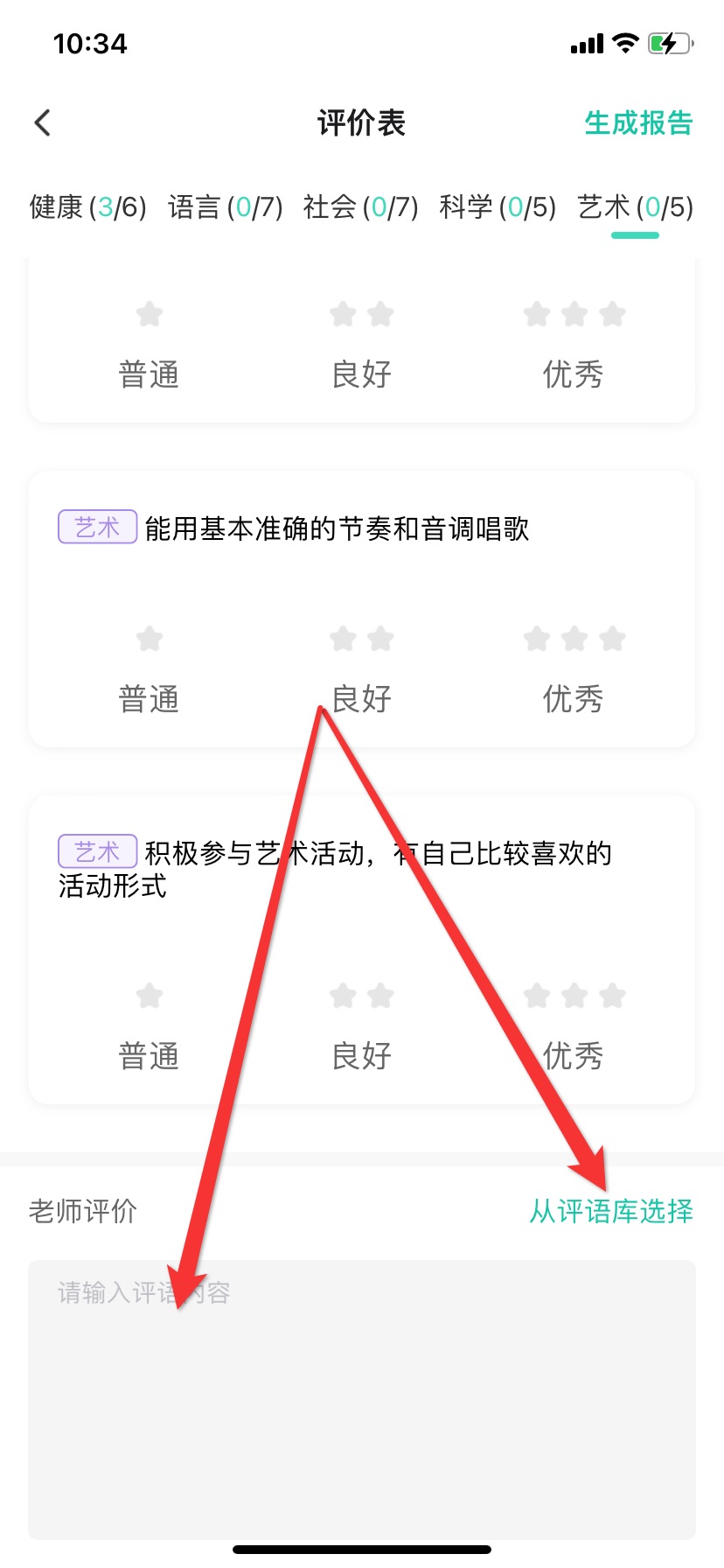The width and height of the screenshot is (724, 1568).
Task: Rate singing item as 优秀
Action: click(574, 669)
